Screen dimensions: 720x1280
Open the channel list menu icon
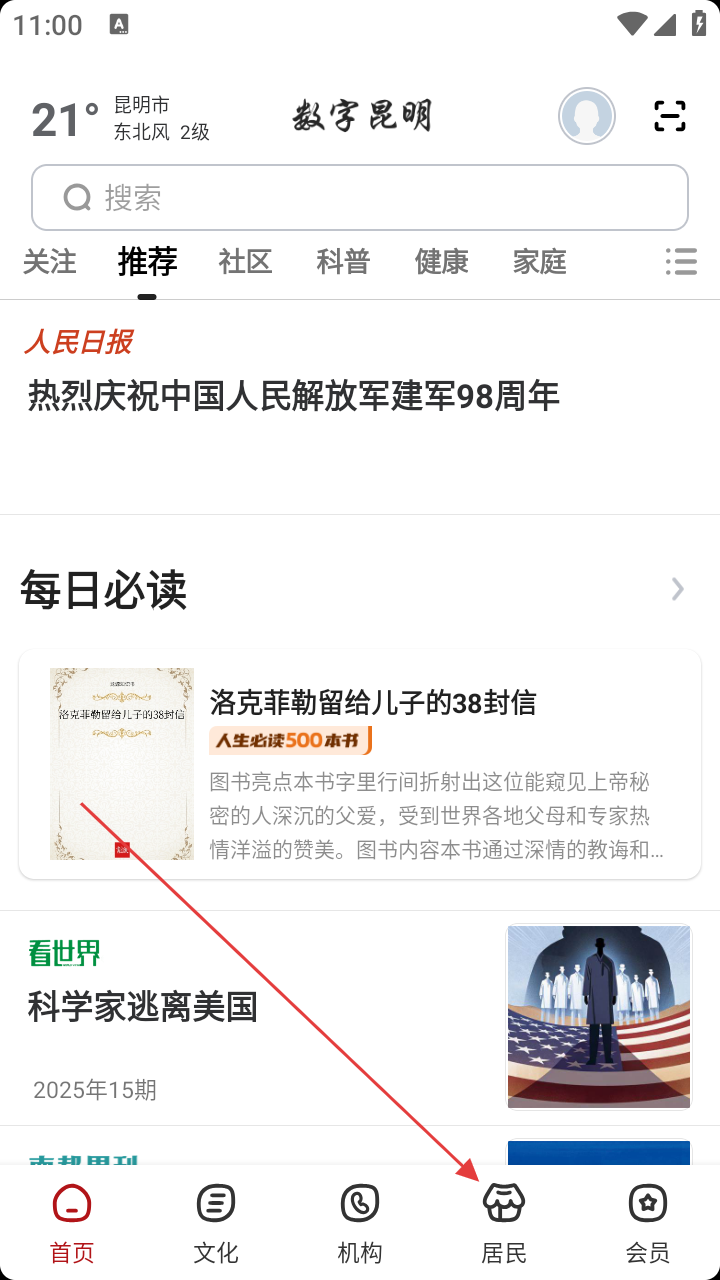681,262
